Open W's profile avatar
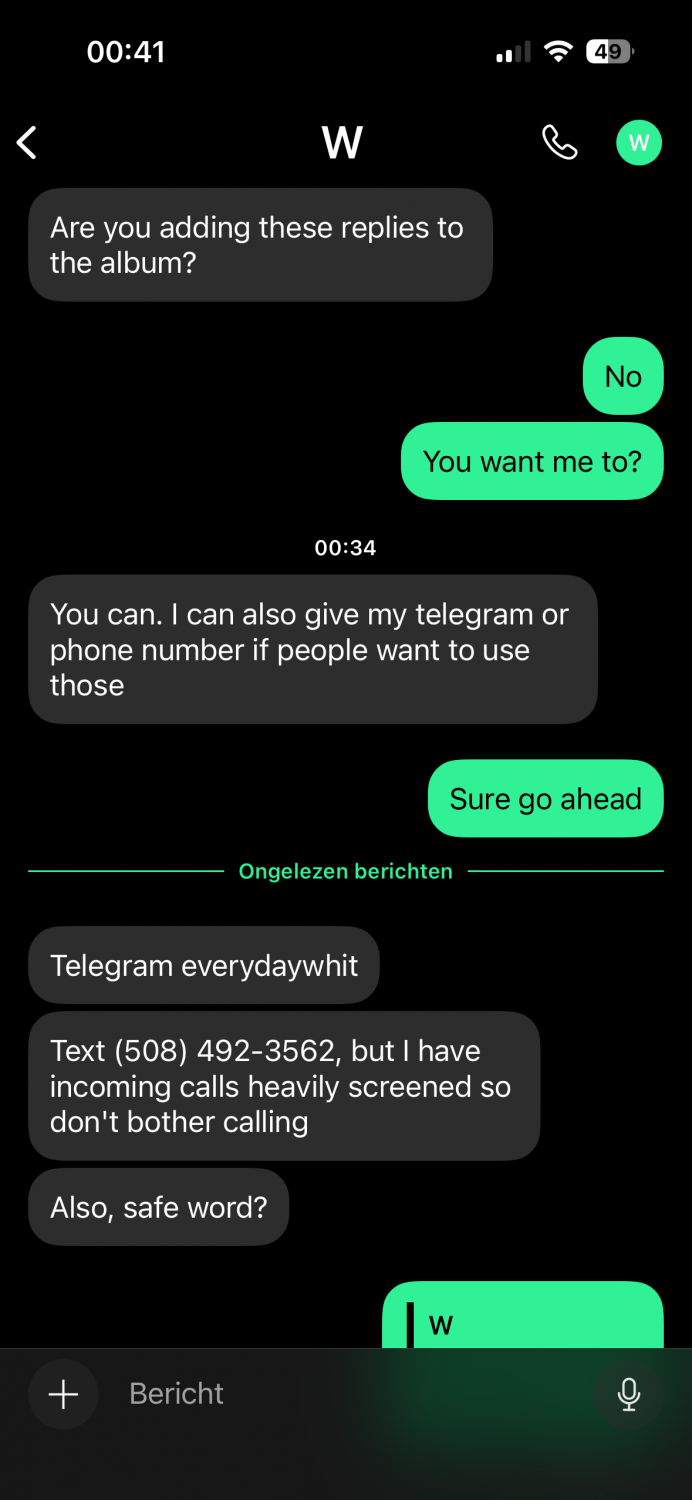Image resolution: width=692 pixels, height=1500 pixels. pos(639,143)
